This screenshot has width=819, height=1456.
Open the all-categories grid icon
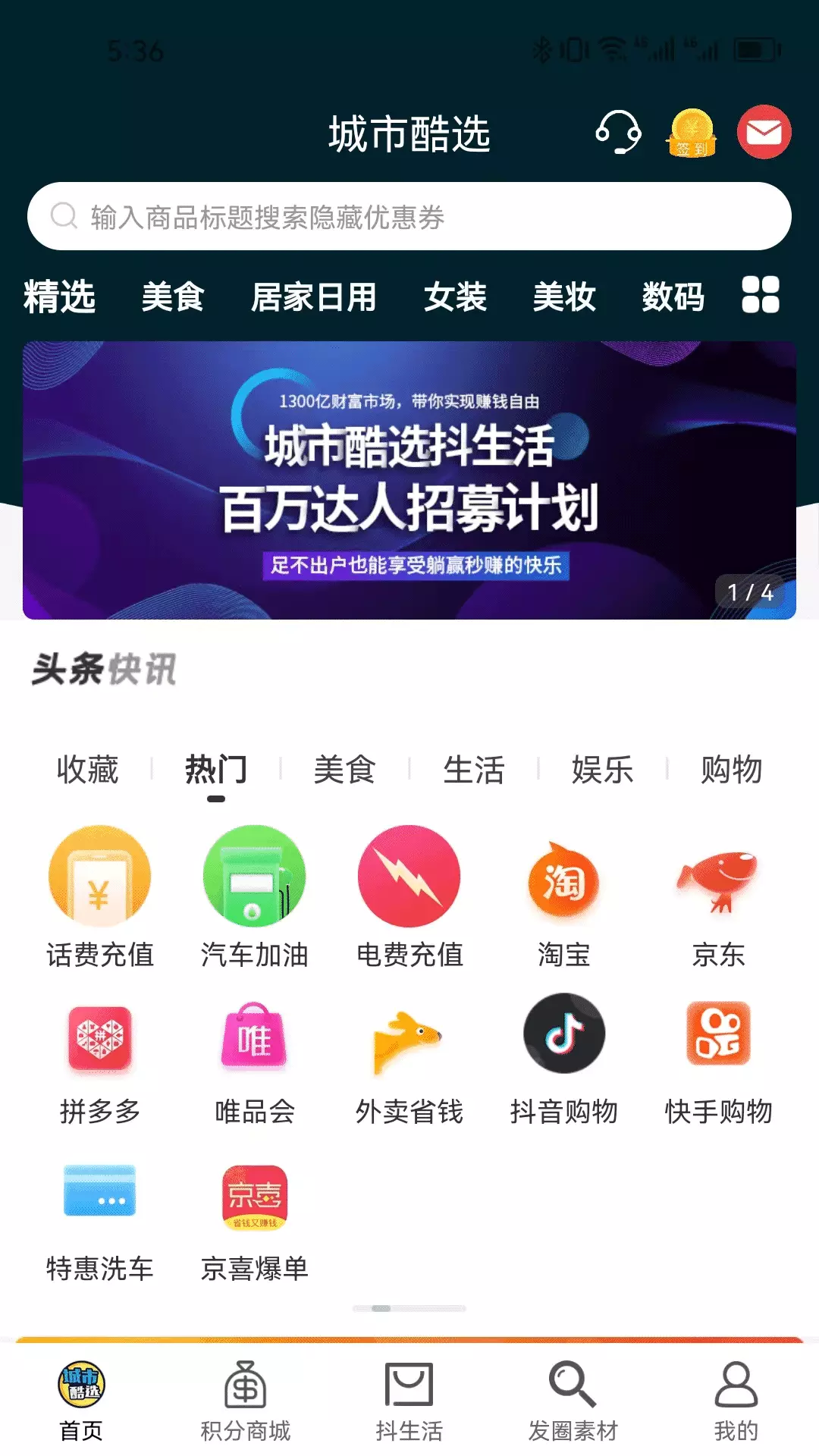tap(761, 294)
